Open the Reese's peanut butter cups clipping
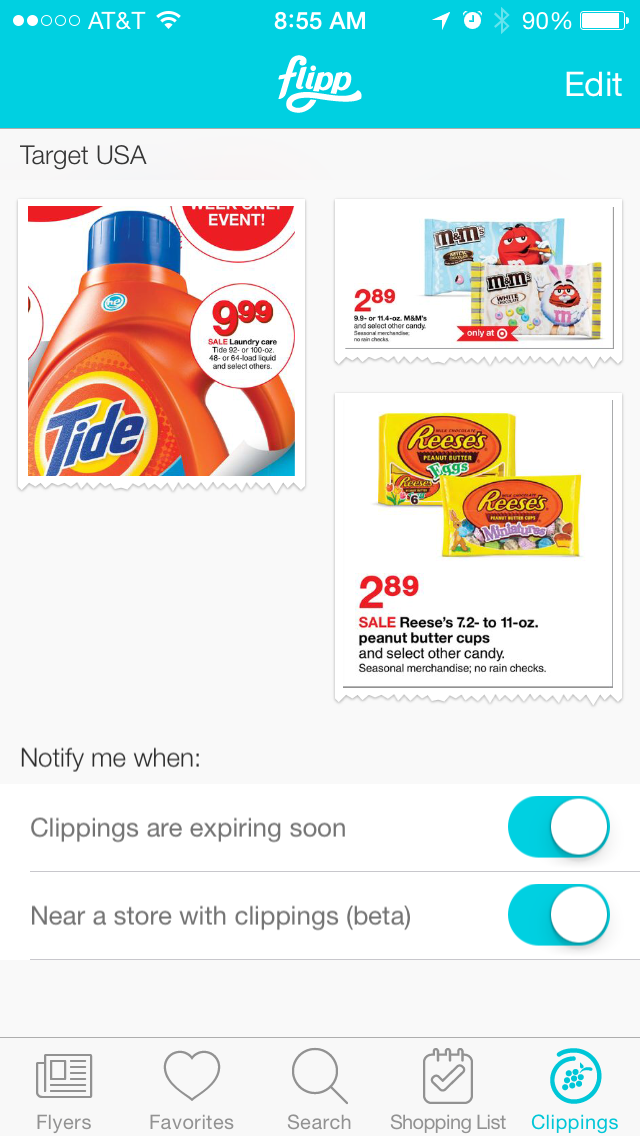The height and width of the screenshot is (1136, 640). pos(478,545)
